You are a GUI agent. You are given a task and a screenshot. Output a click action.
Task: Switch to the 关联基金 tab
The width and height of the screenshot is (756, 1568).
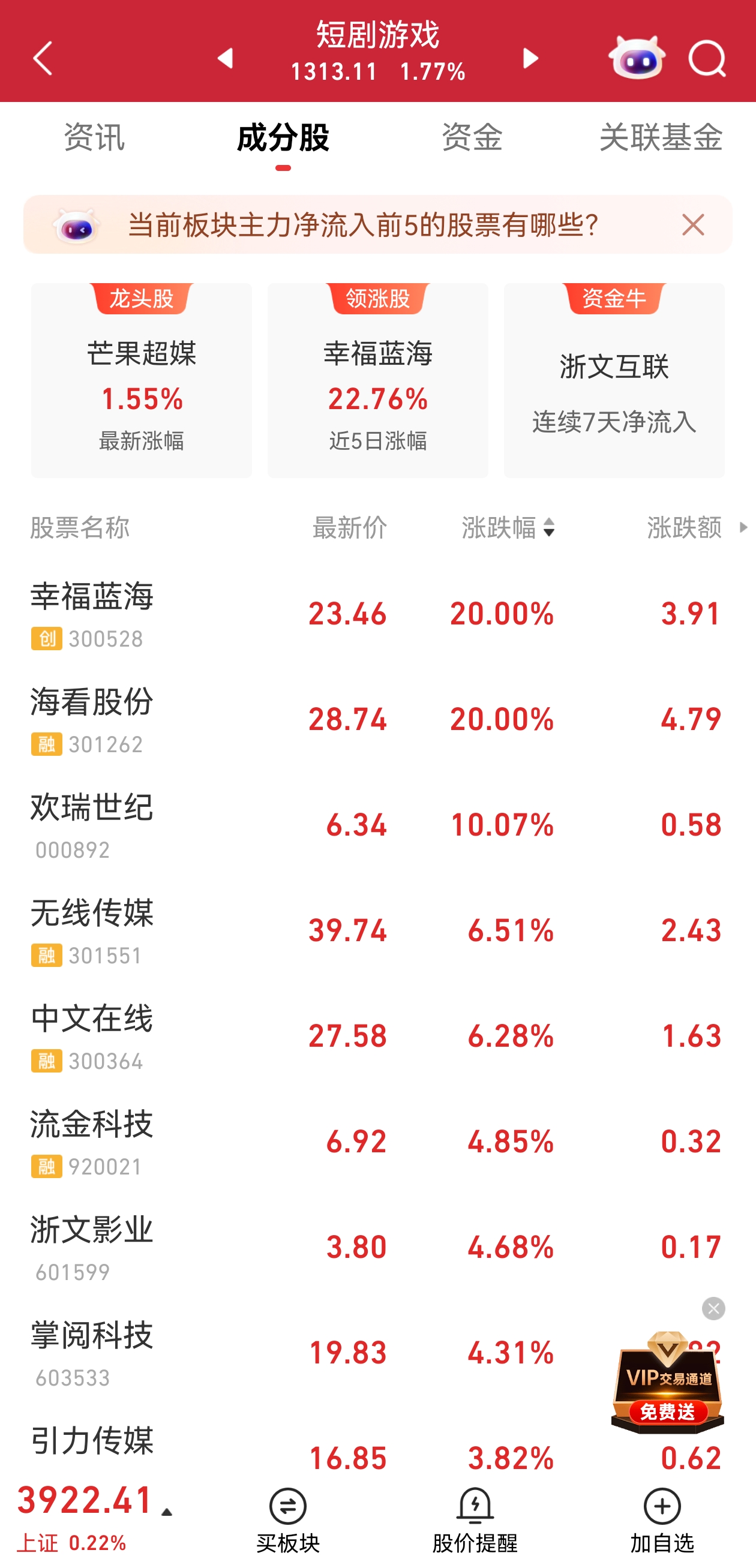(x=661, y=137)
